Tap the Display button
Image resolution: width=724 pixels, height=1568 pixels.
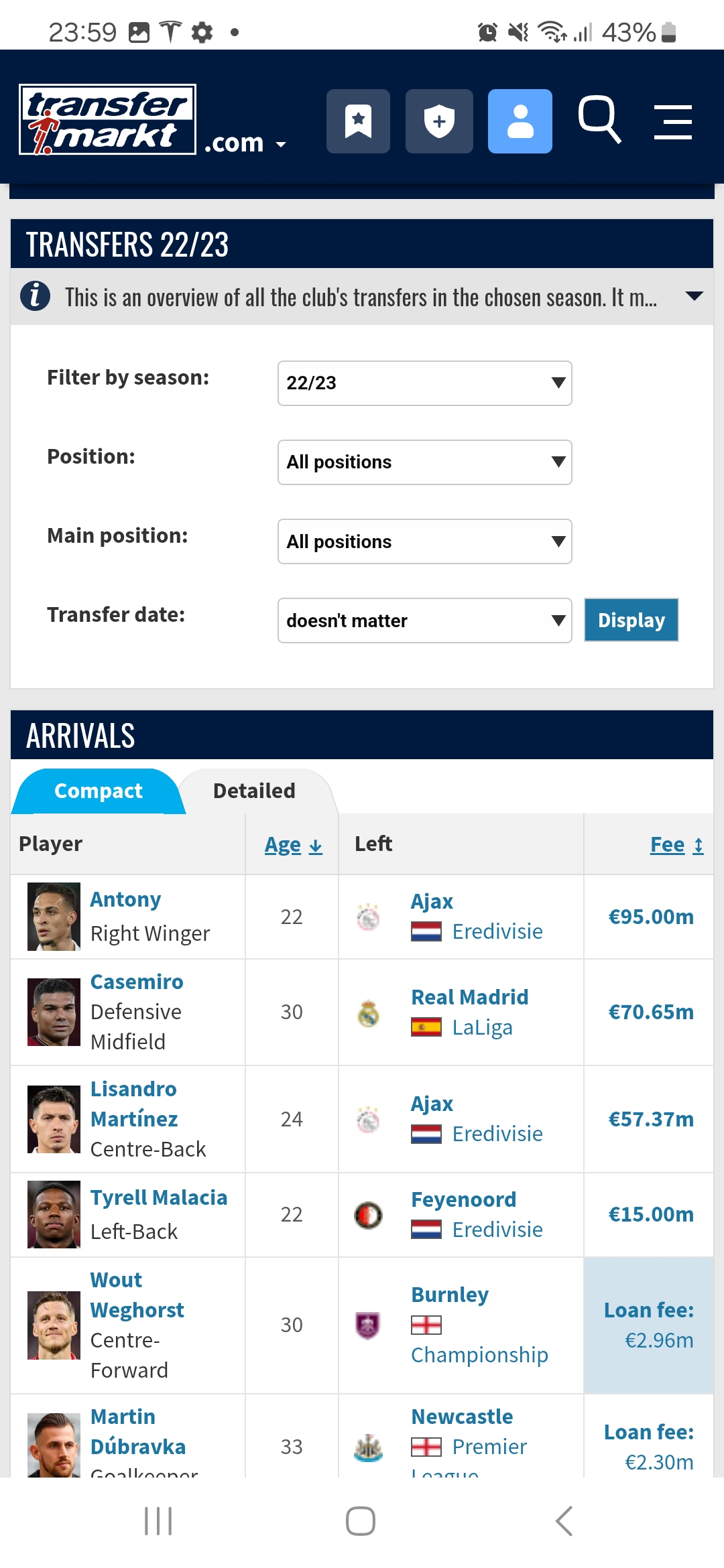tap(631, 620)
